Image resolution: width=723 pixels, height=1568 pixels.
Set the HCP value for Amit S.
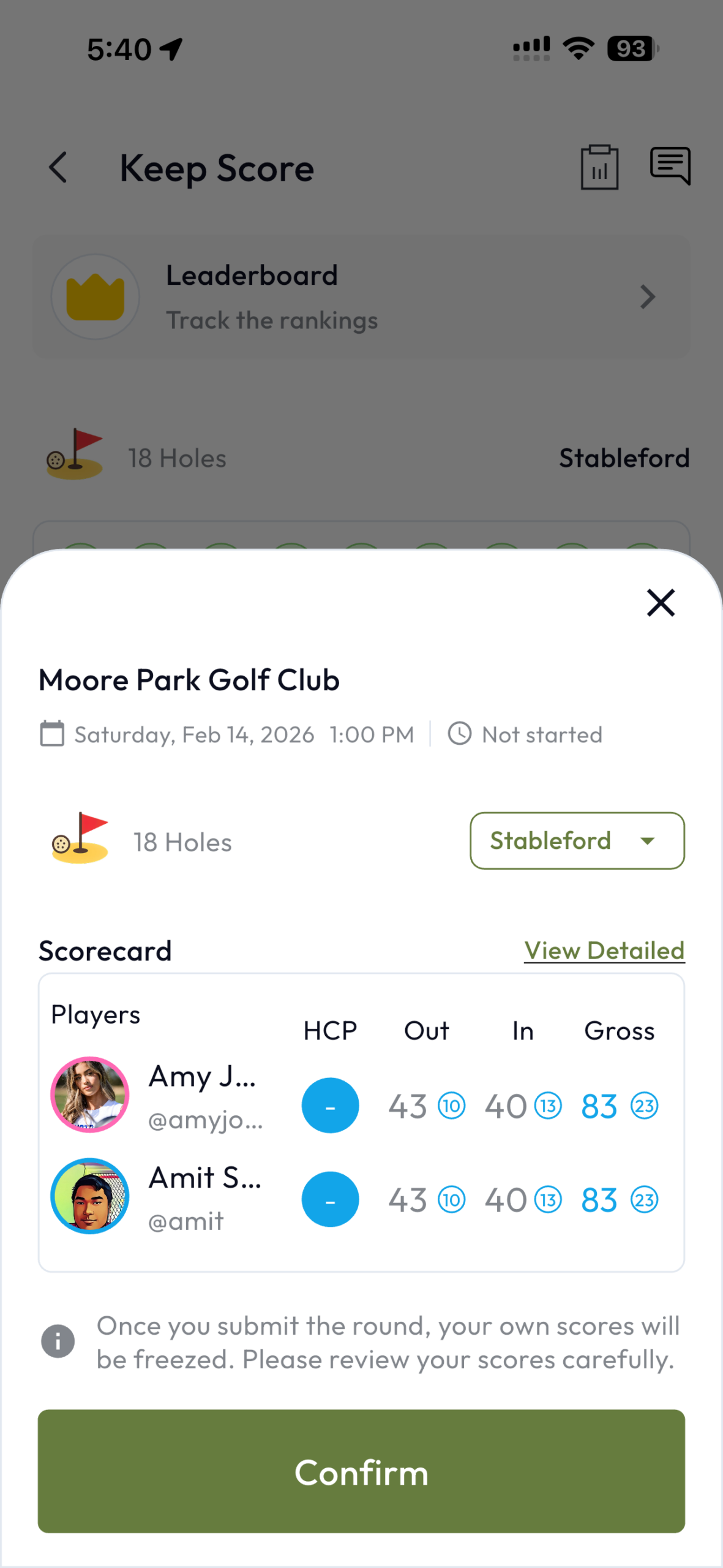click(330, 1199)
